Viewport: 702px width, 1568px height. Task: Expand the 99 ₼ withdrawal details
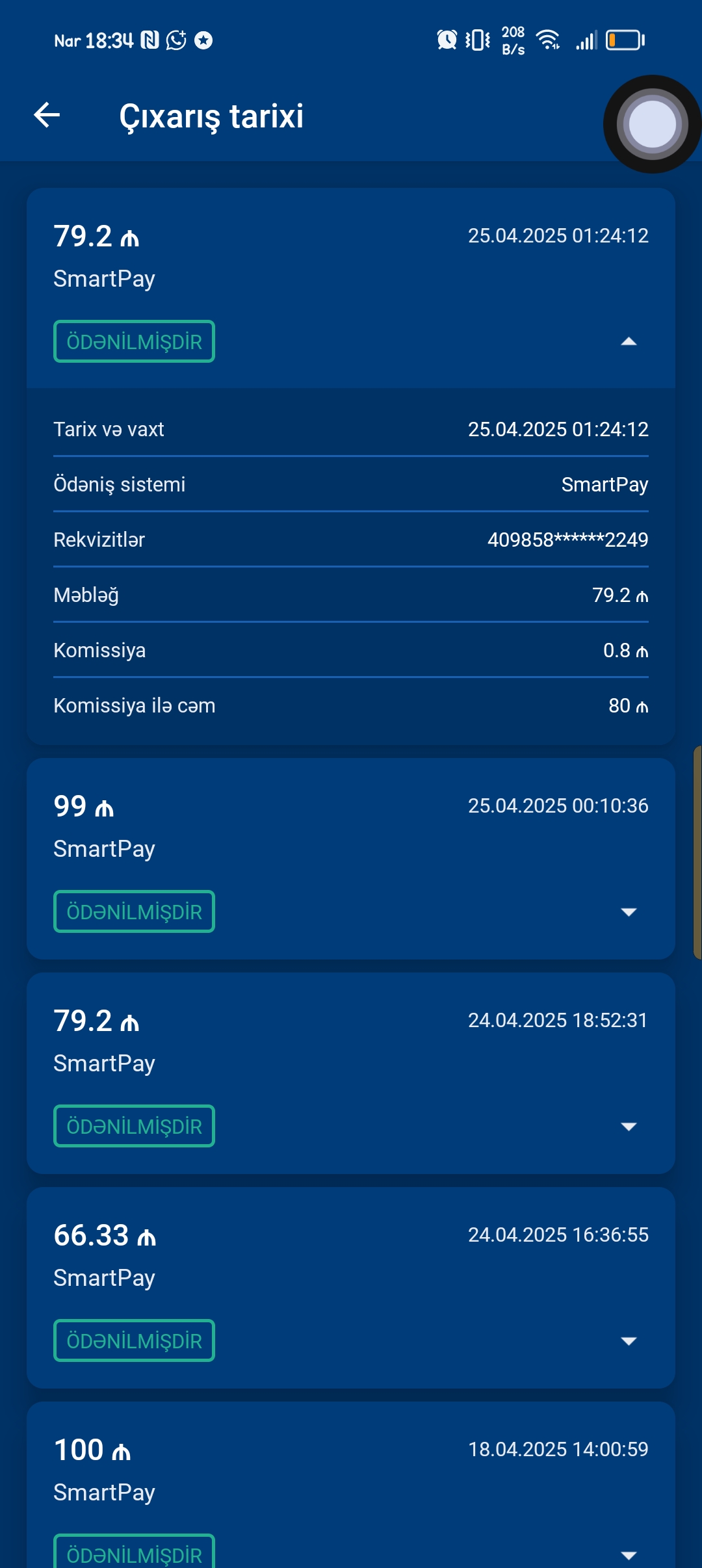[x=629, y=911]
